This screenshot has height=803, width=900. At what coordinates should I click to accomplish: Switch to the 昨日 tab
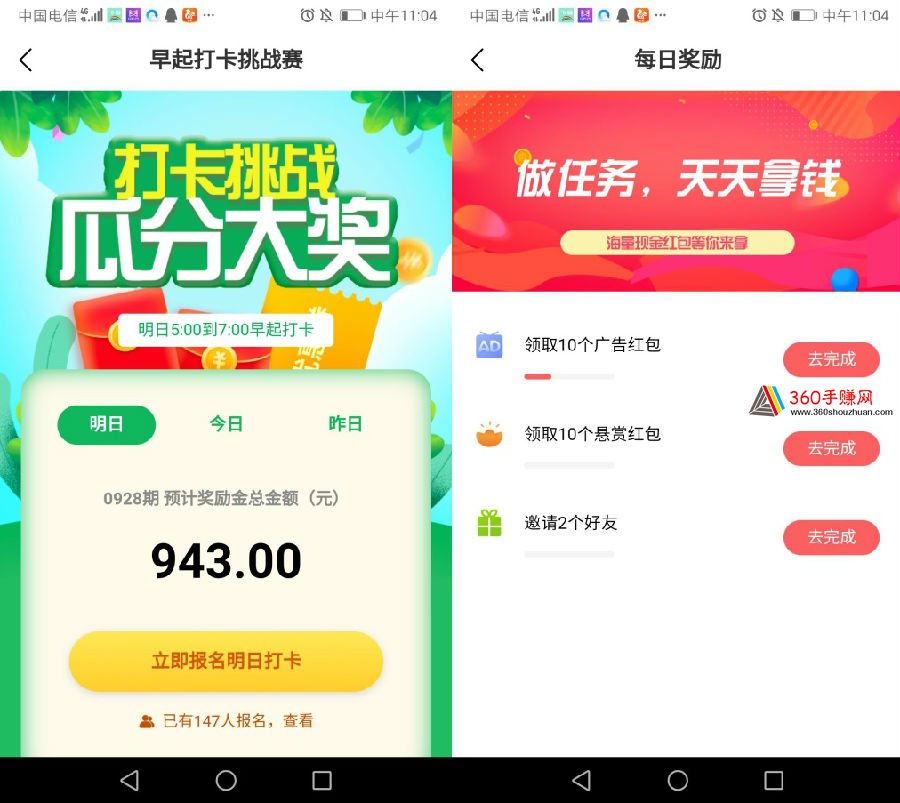(x=345, y=424)
